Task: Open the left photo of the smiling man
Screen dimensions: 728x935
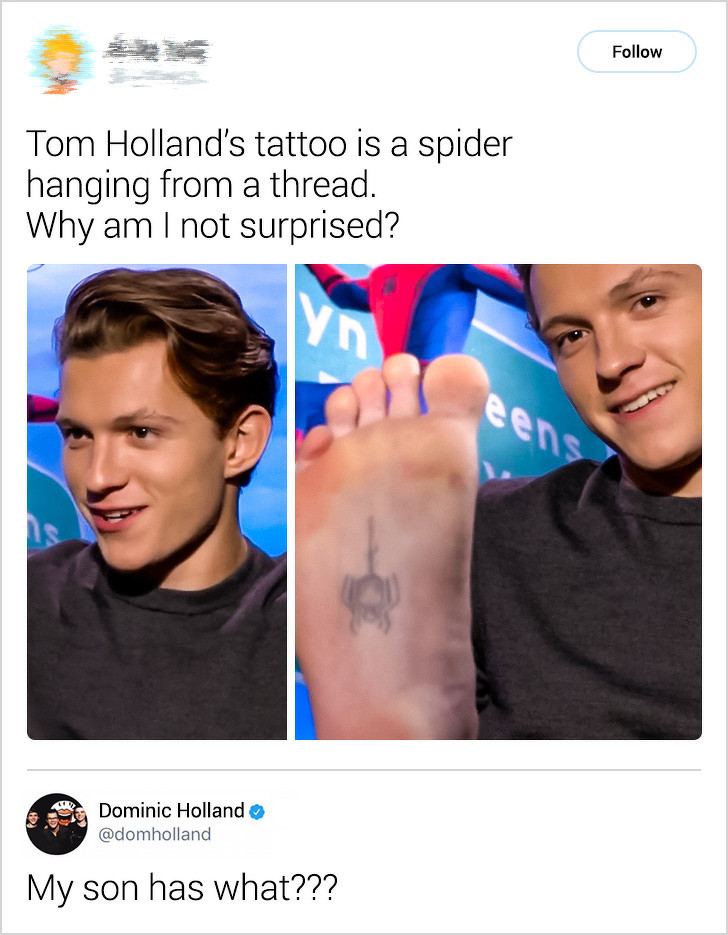Action: pyautogui.click(x=157, y=501)
